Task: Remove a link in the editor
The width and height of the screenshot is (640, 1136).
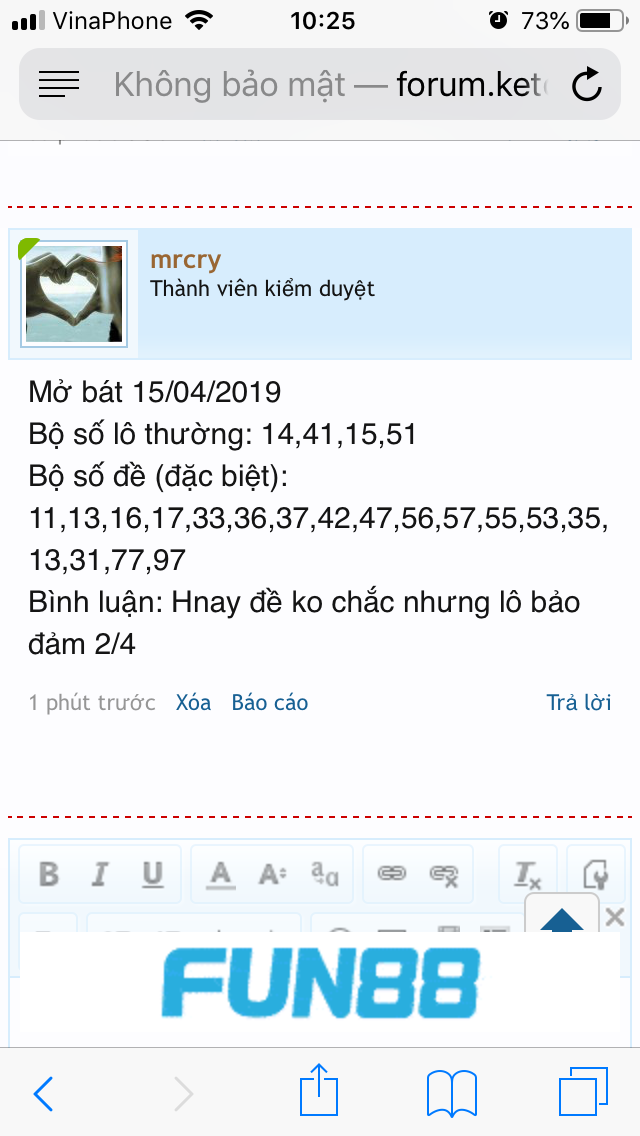Action: pyautogui.click(x=443, y=875)
